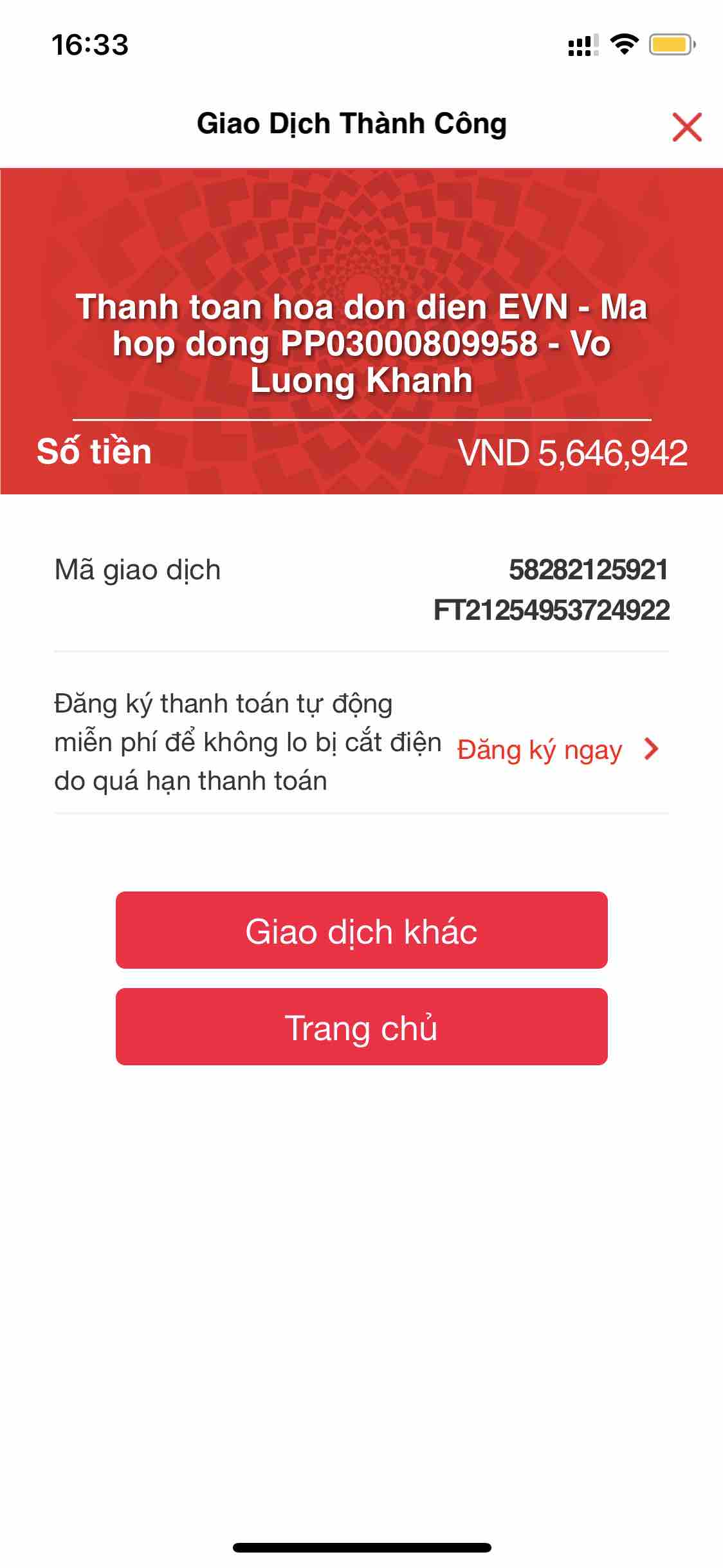
Task: Start another transaction with Giao dịch khác
Action: click(361, 930)
